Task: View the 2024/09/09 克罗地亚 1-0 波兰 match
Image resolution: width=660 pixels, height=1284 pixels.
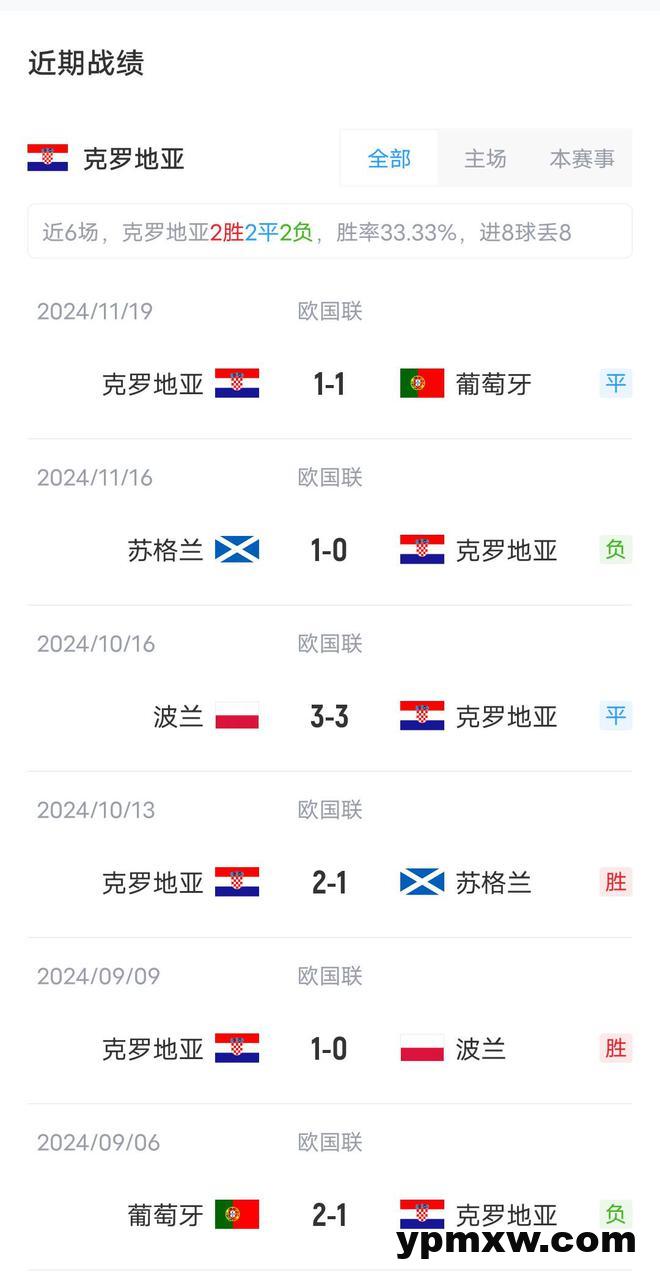Action: pos(329,1048)
